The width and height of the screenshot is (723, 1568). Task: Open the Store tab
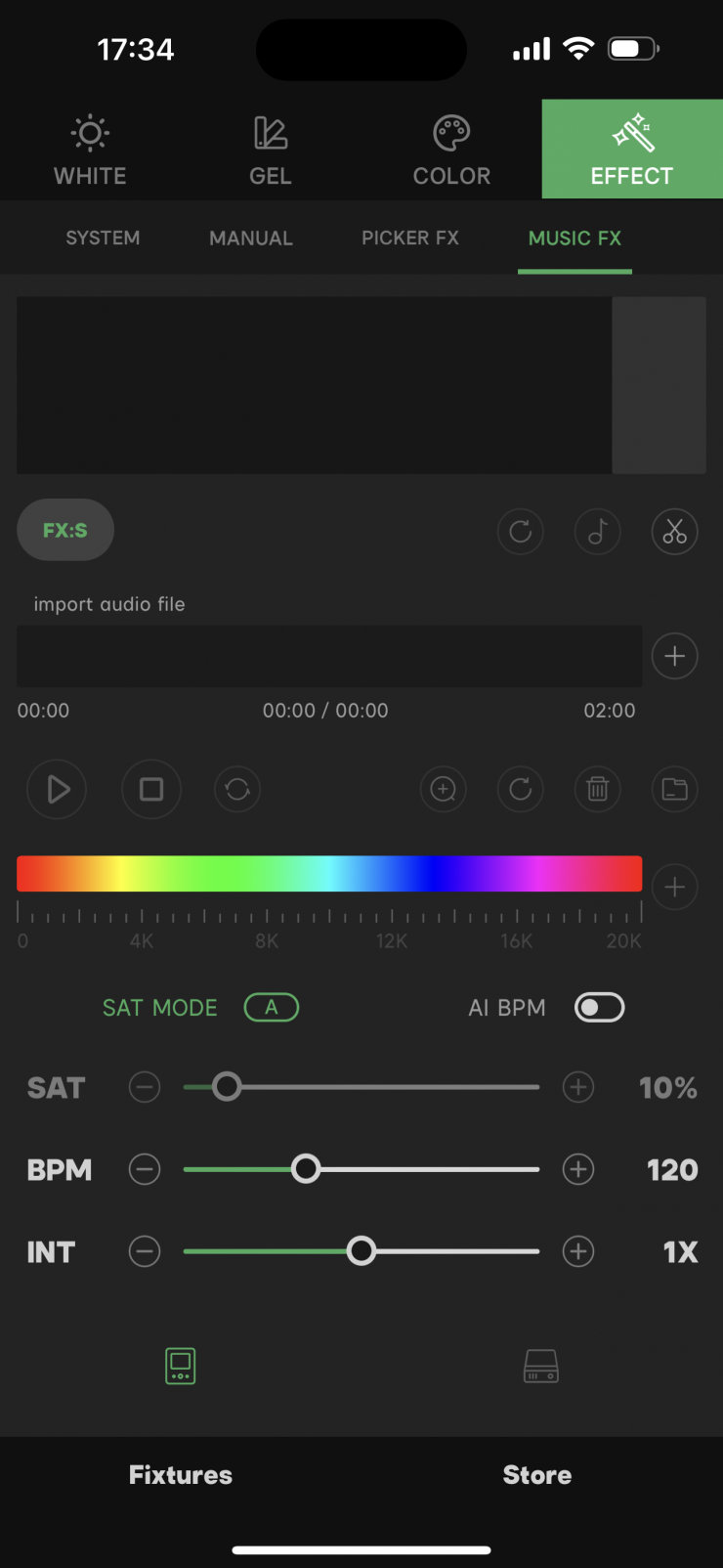tap(537, 1474)
